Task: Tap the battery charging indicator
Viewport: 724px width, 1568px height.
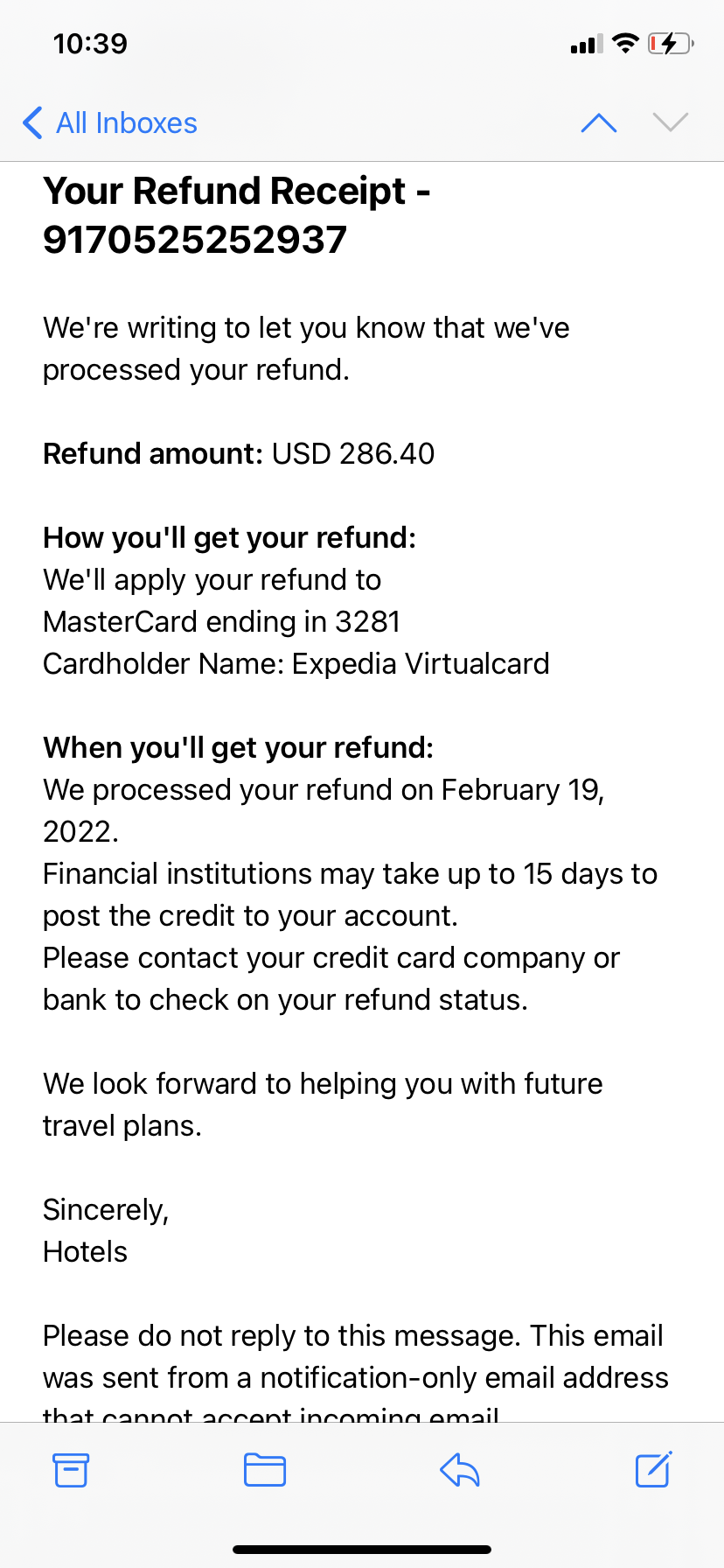Action: [x=672, y=43]
